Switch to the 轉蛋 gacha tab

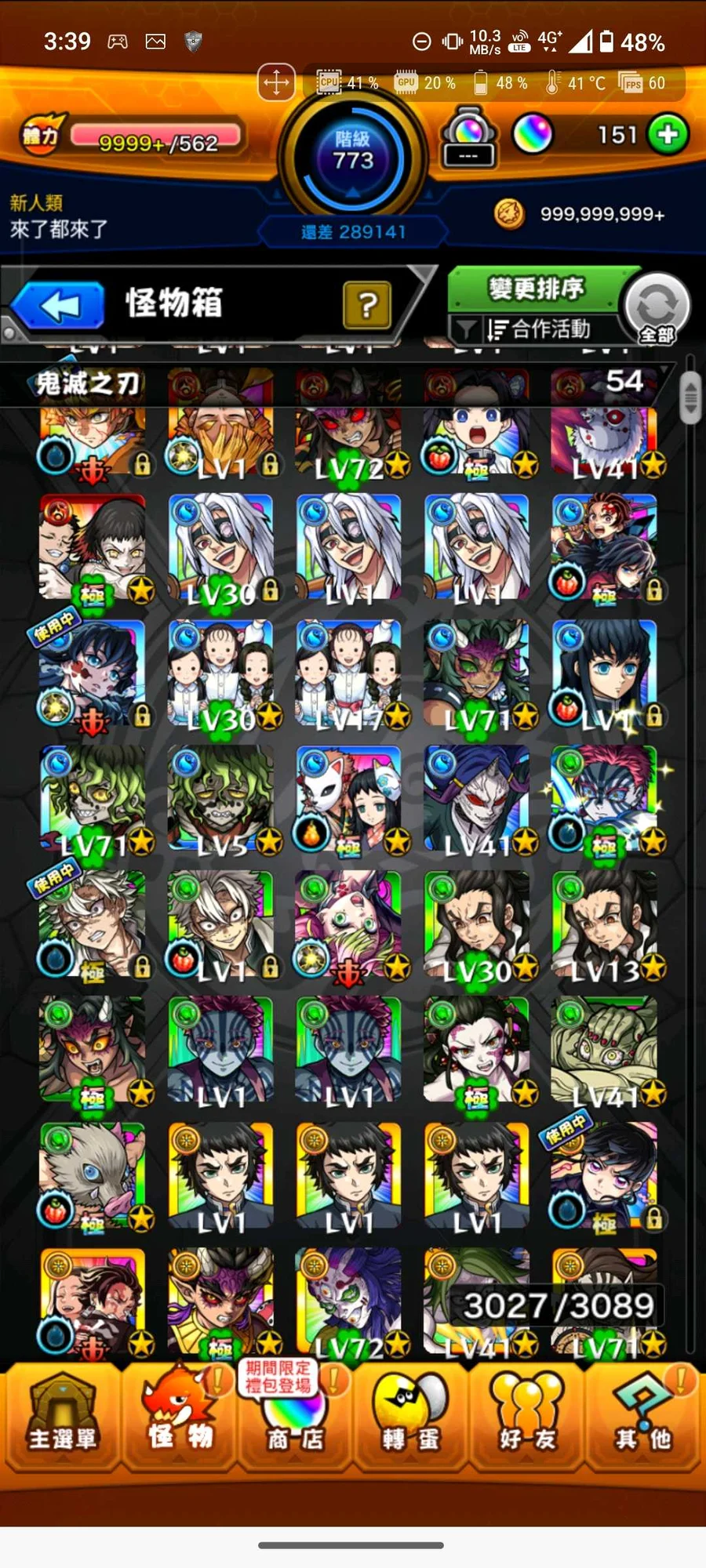(x=410, y=1417)
